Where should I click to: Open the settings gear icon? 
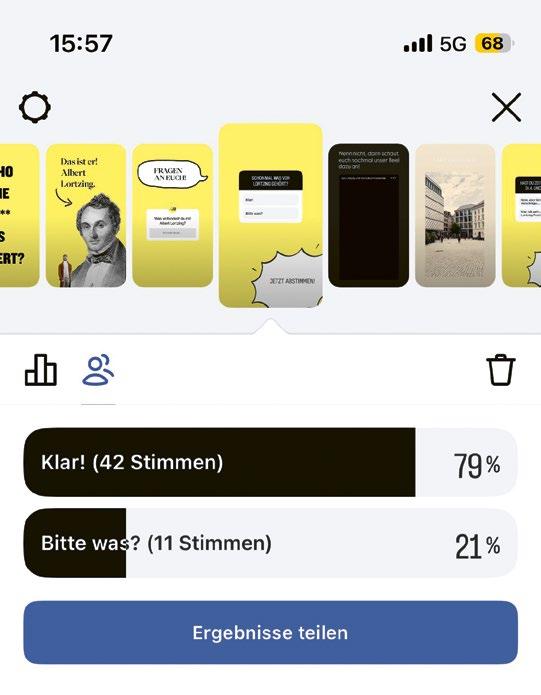point(35,107)
